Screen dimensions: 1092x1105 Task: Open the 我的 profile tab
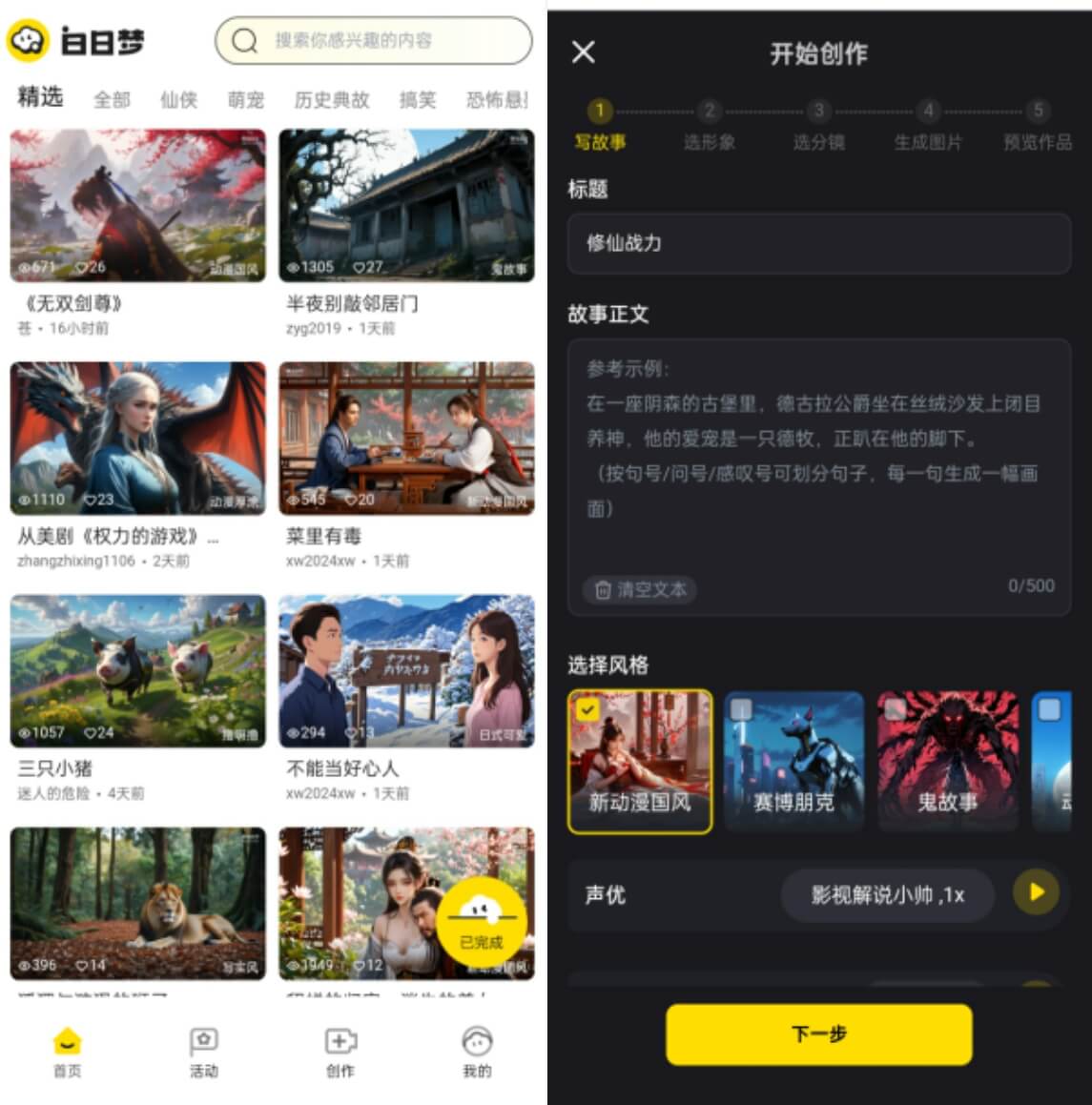477,1052
